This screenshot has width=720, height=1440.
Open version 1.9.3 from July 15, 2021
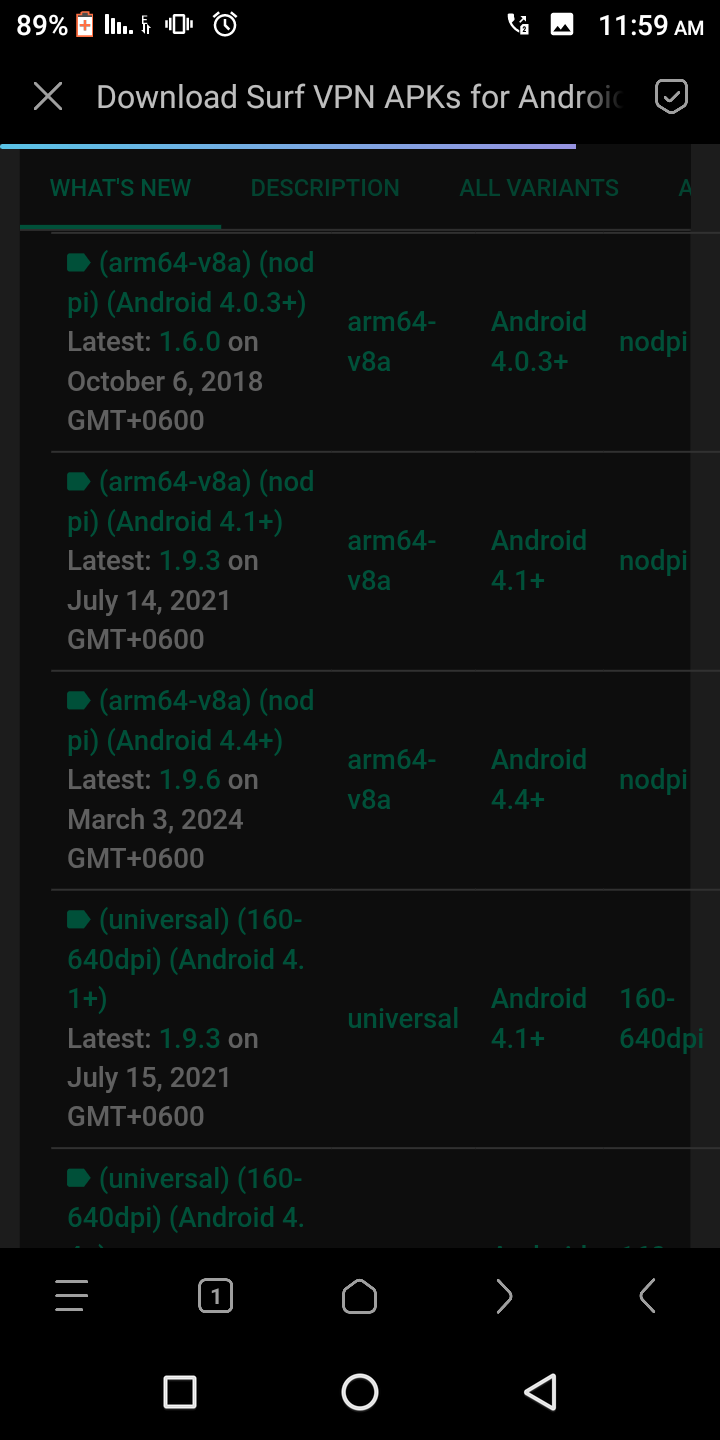click(190, 1039)
